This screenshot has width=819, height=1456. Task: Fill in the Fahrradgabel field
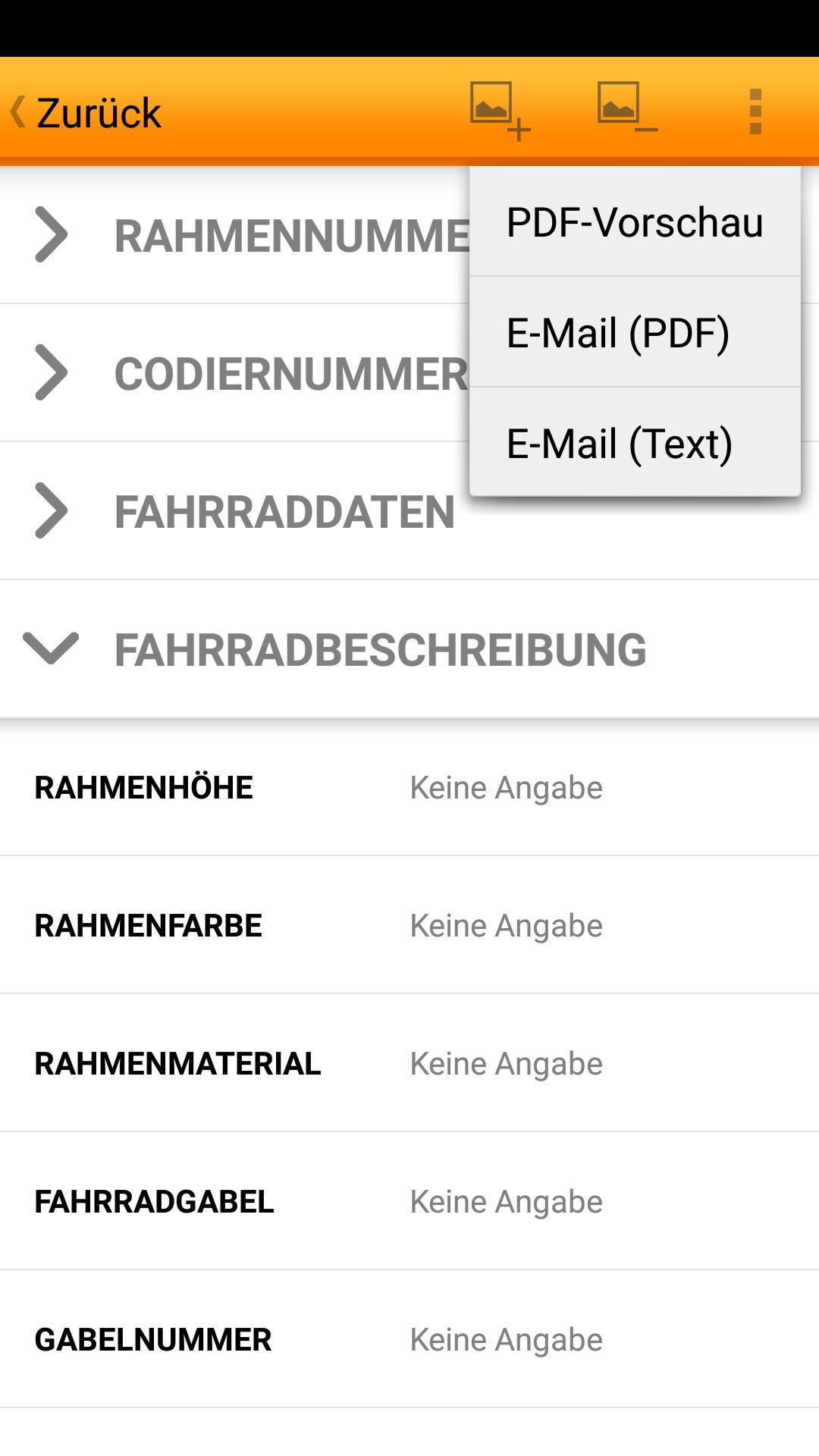(x=409, y=1202)
